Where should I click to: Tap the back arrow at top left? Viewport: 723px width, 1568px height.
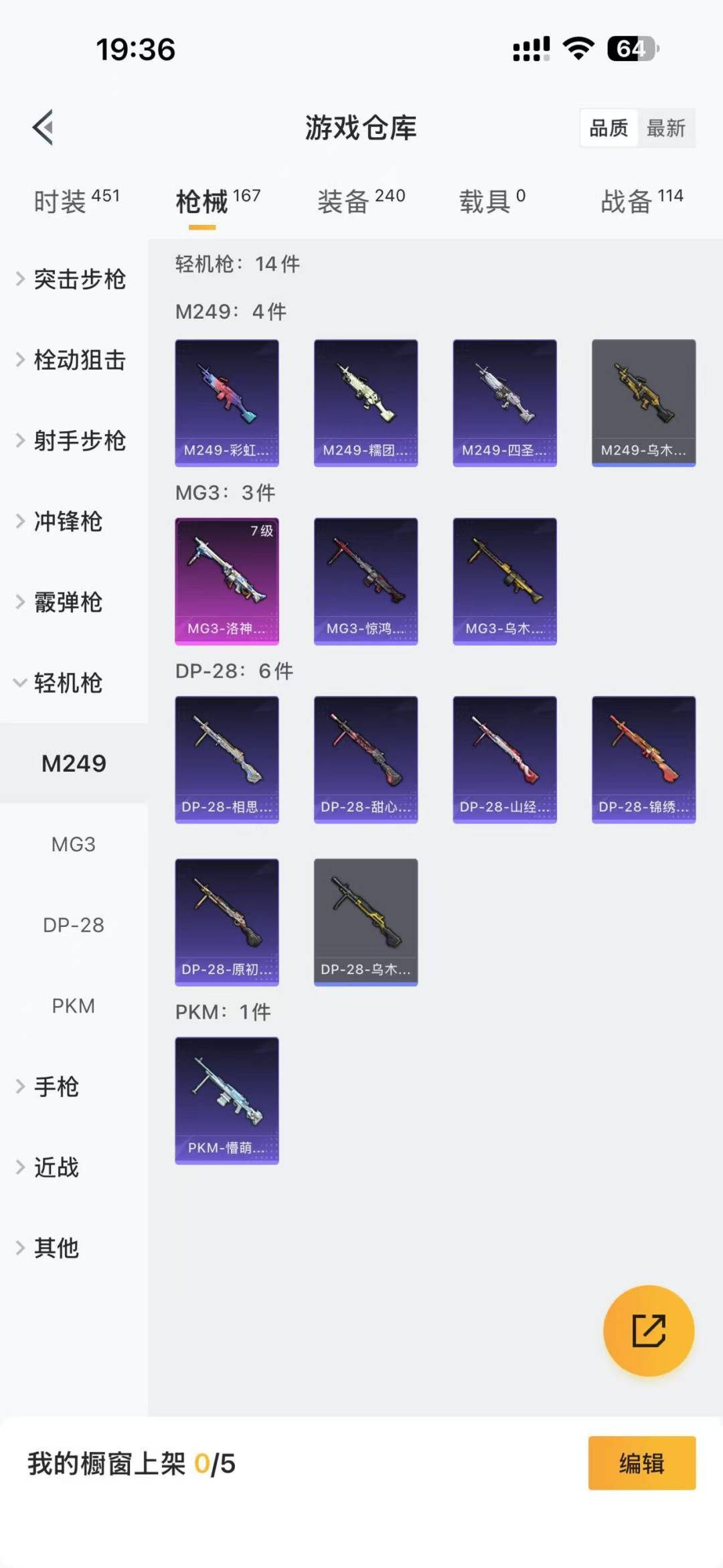(x=42, y=128)
